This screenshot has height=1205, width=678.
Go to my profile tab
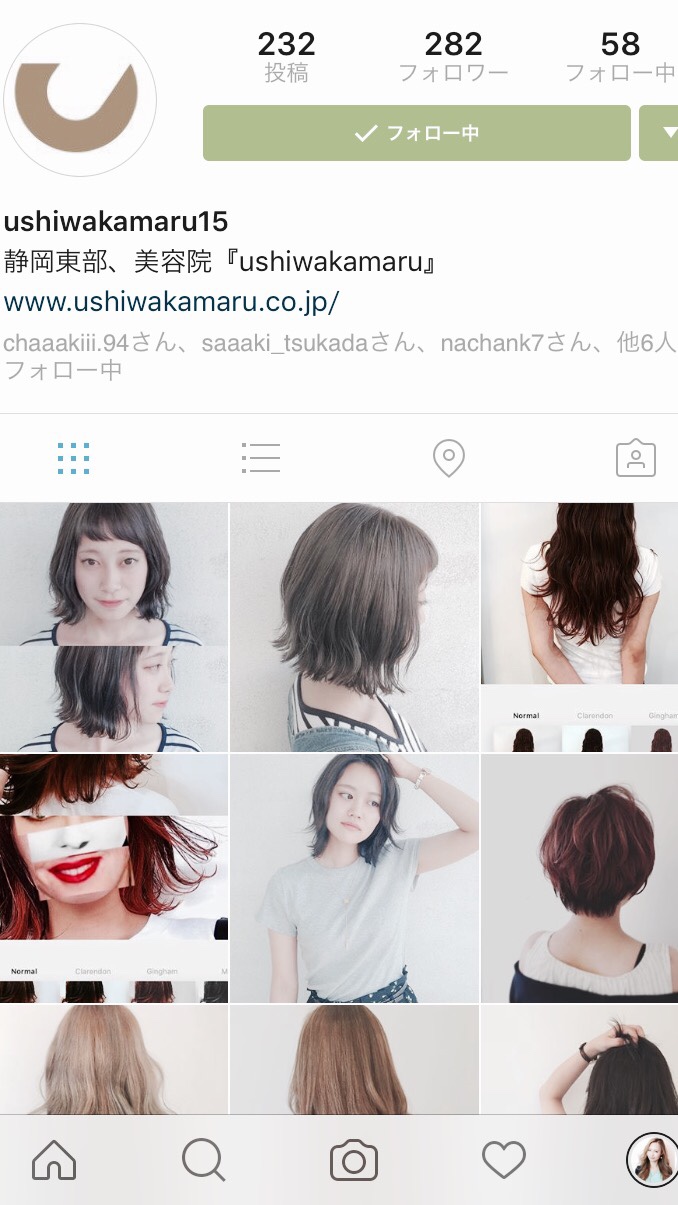[651, 1160]
